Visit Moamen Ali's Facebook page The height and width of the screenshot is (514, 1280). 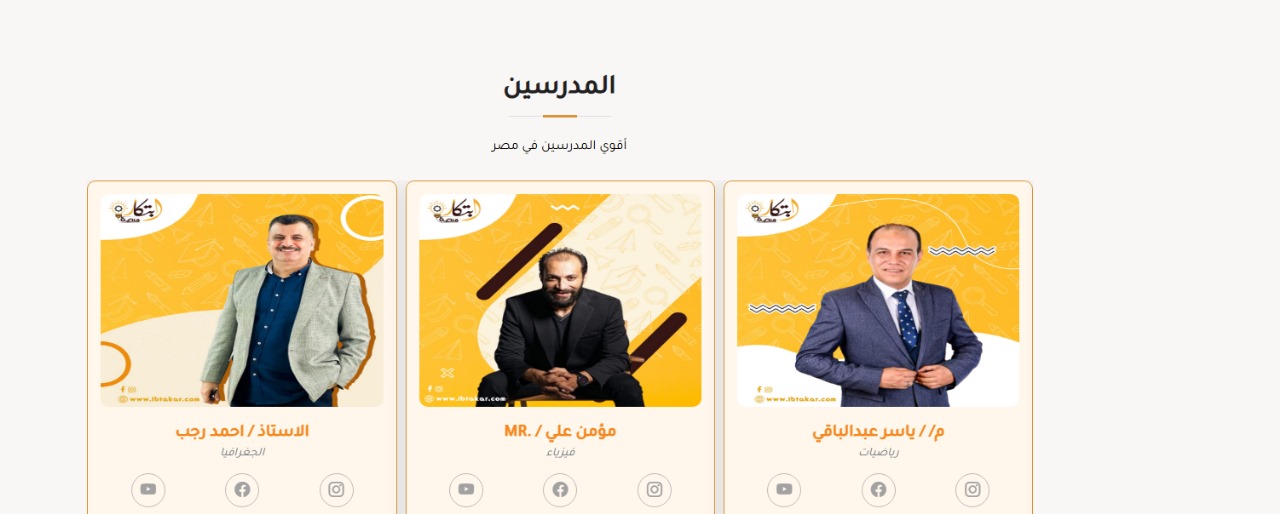pyautogui.click(x=560, y=489)
